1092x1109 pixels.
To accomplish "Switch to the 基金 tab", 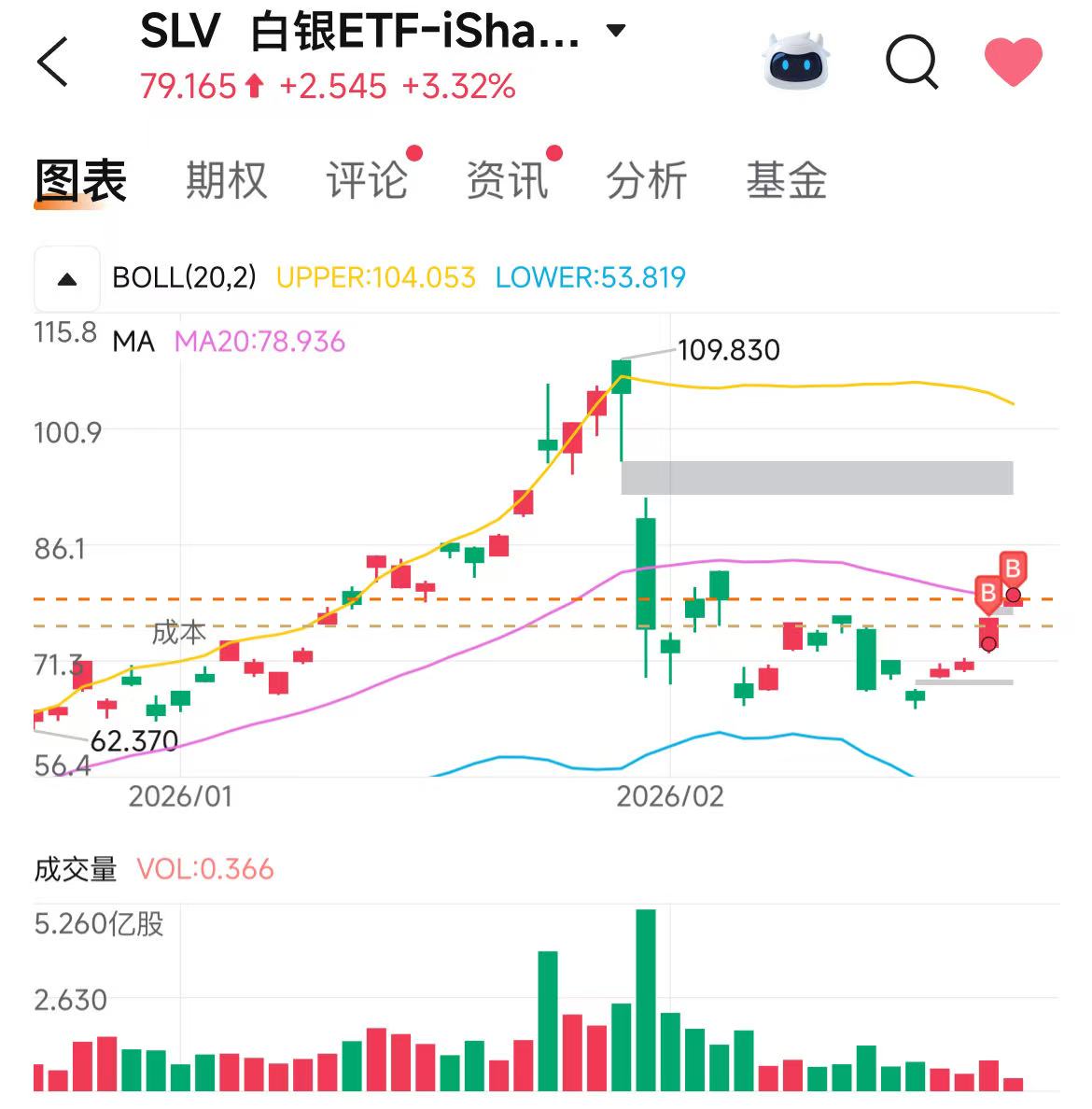I will coord(785,180).
